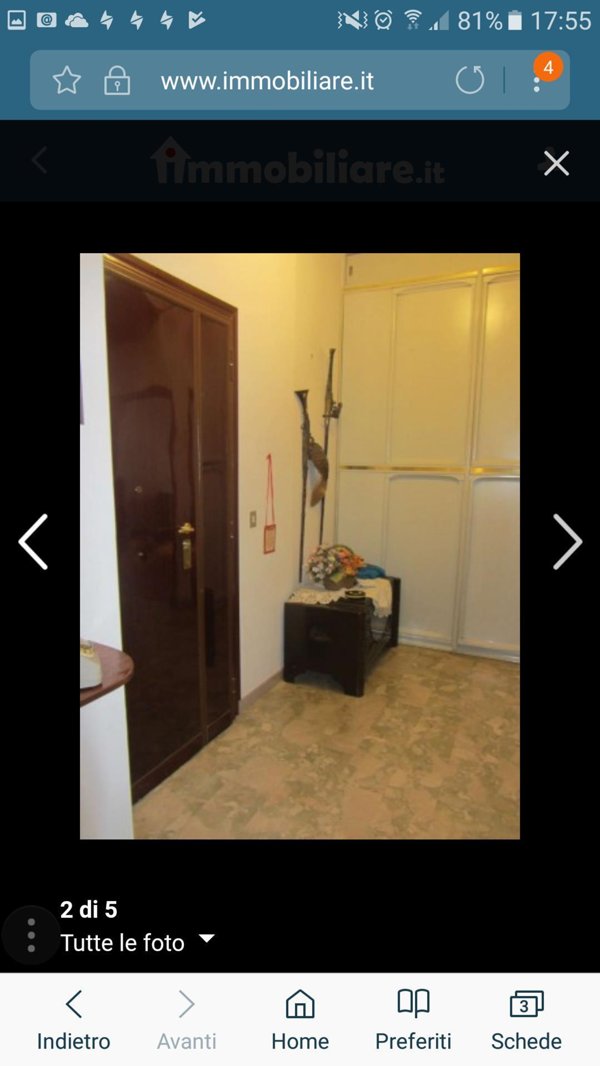Close the photo gallery viewer
This screenshot has width=600, height=1066.
pos(556,163)
